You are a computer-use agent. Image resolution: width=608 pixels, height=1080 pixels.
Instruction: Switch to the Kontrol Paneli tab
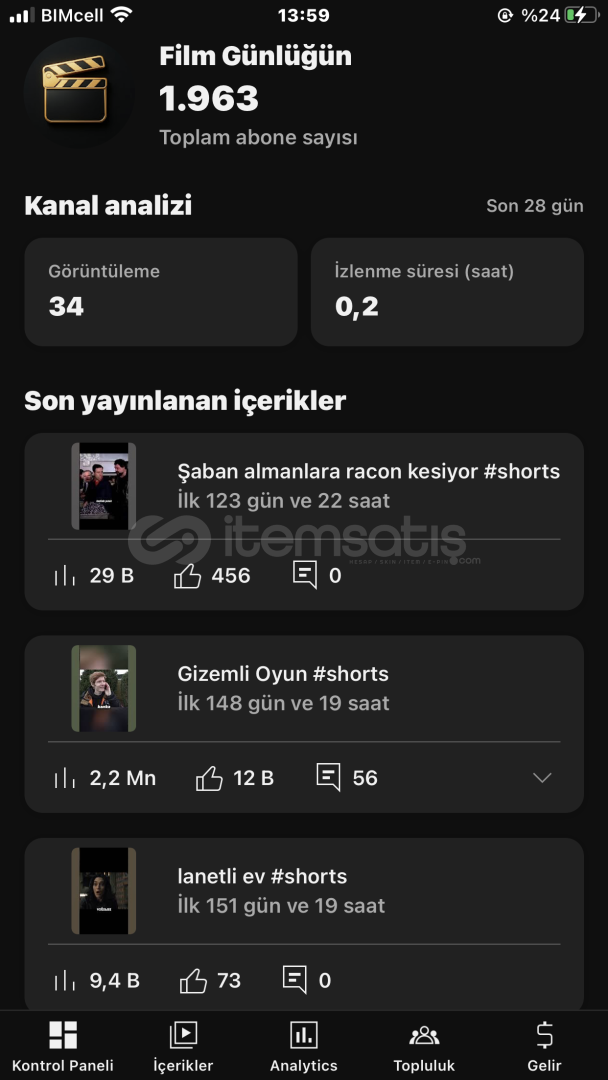tap(62, 1046)
